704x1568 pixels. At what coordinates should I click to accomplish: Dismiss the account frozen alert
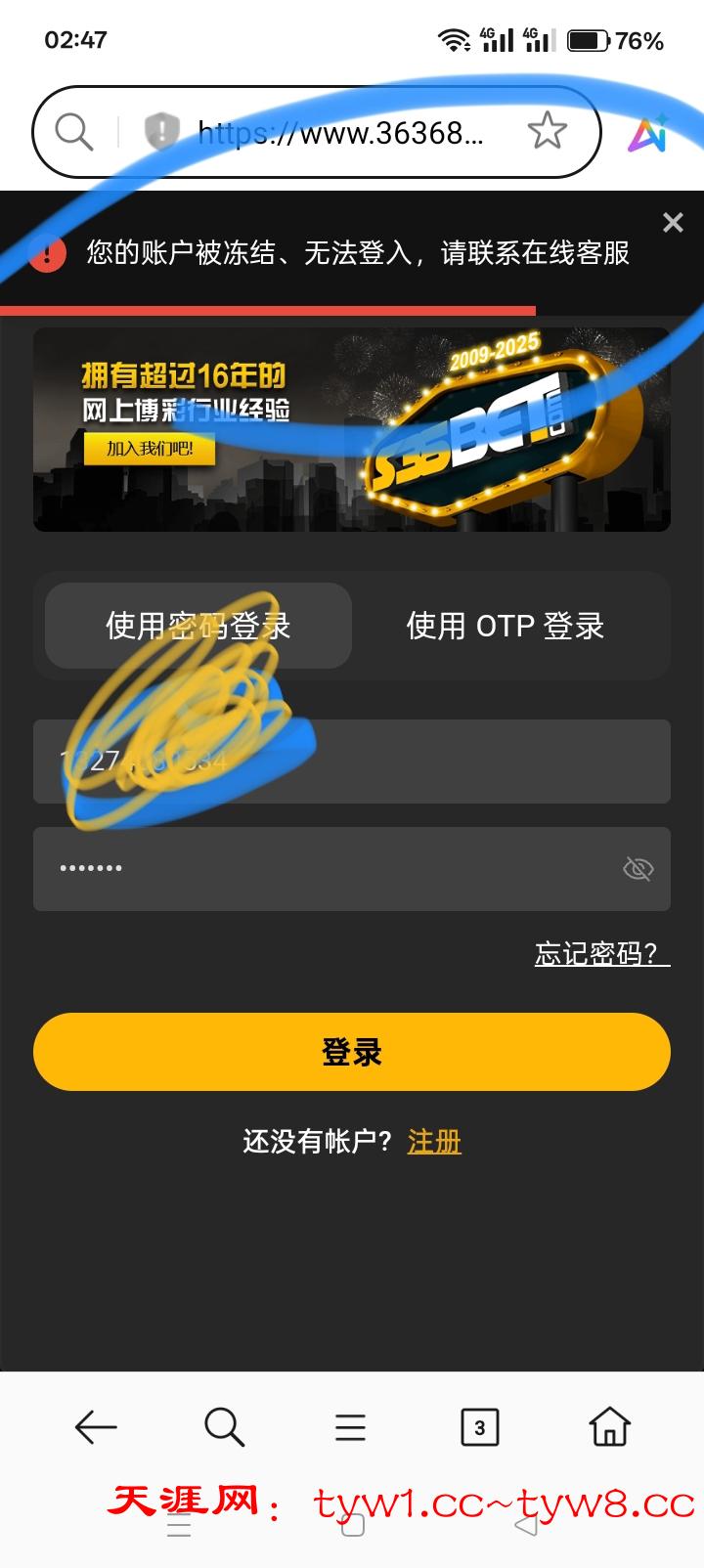point(673,223)
